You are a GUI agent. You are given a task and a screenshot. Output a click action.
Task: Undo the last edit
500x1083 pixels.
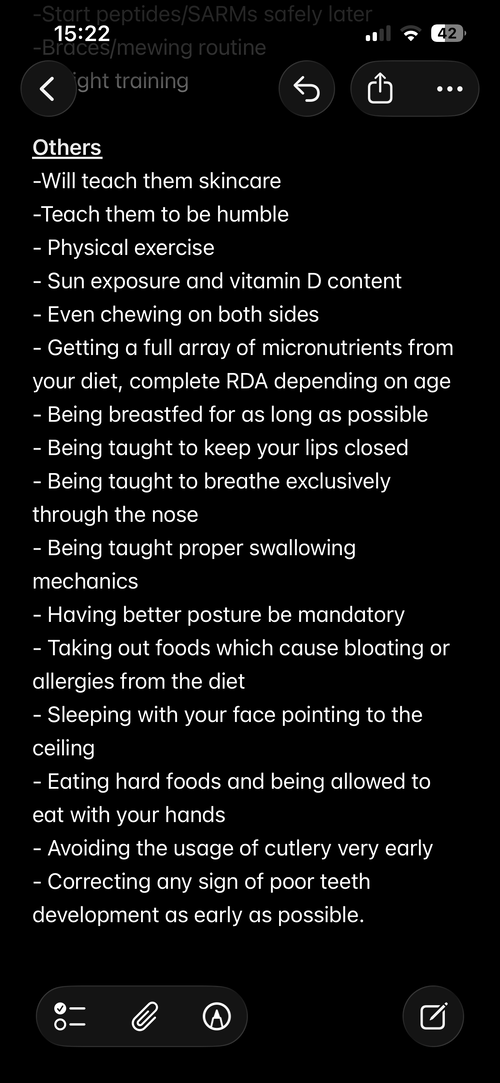(x=307, y=88)
